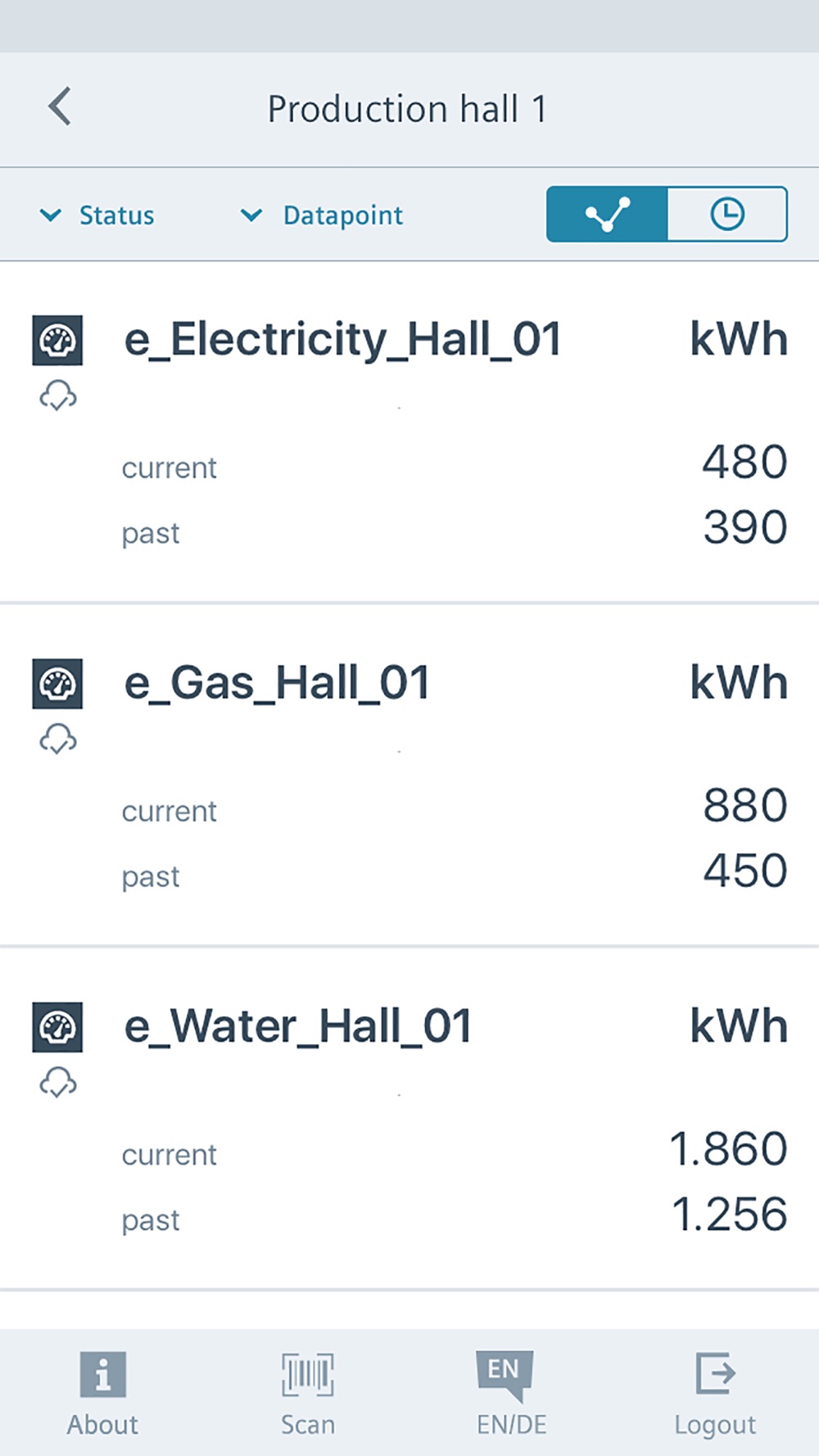Expand the Datapoint filter dropdown

(x=321, y=215)
